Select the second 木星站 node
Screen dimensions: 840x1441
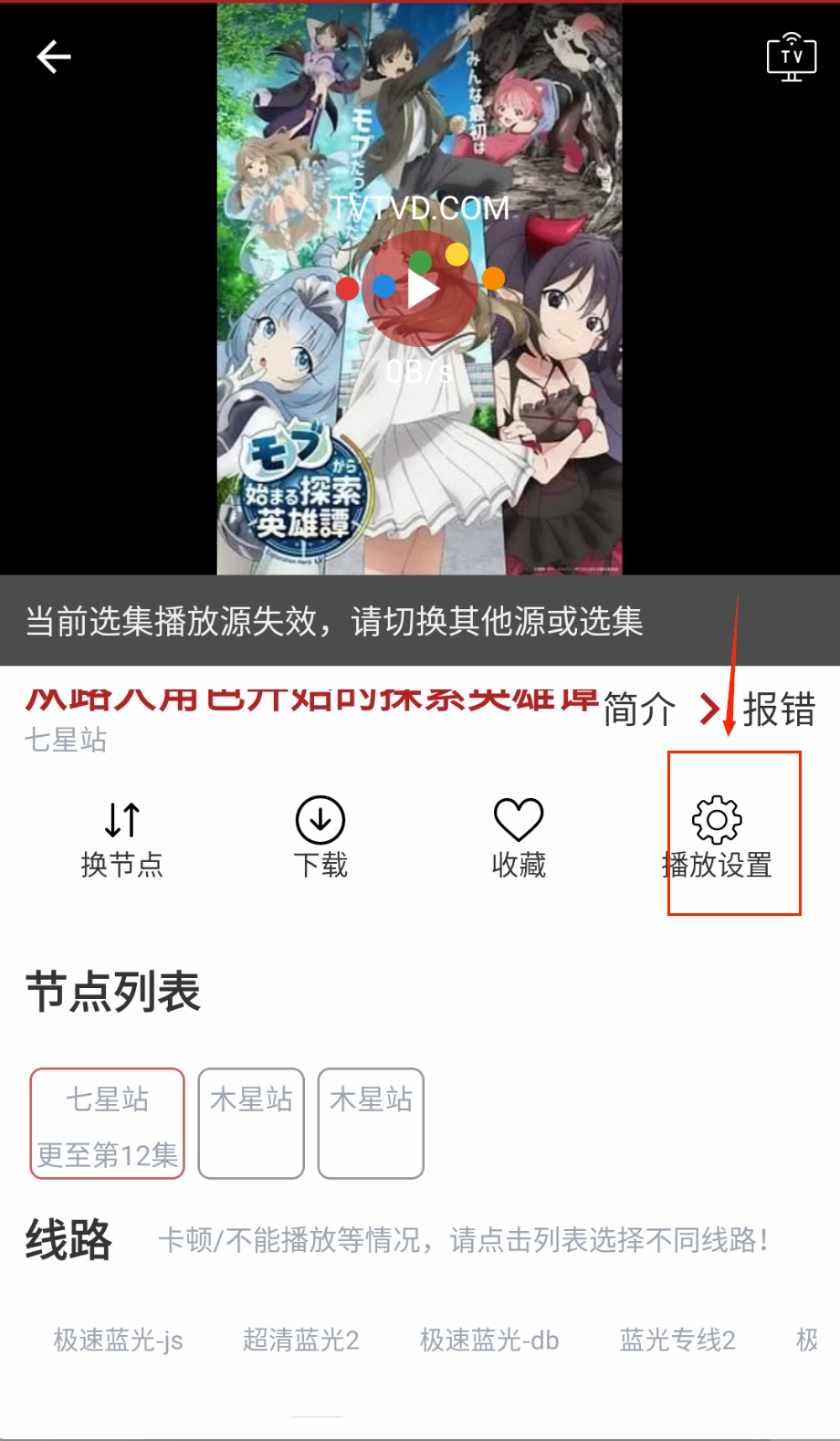[x=371, y=1123]
